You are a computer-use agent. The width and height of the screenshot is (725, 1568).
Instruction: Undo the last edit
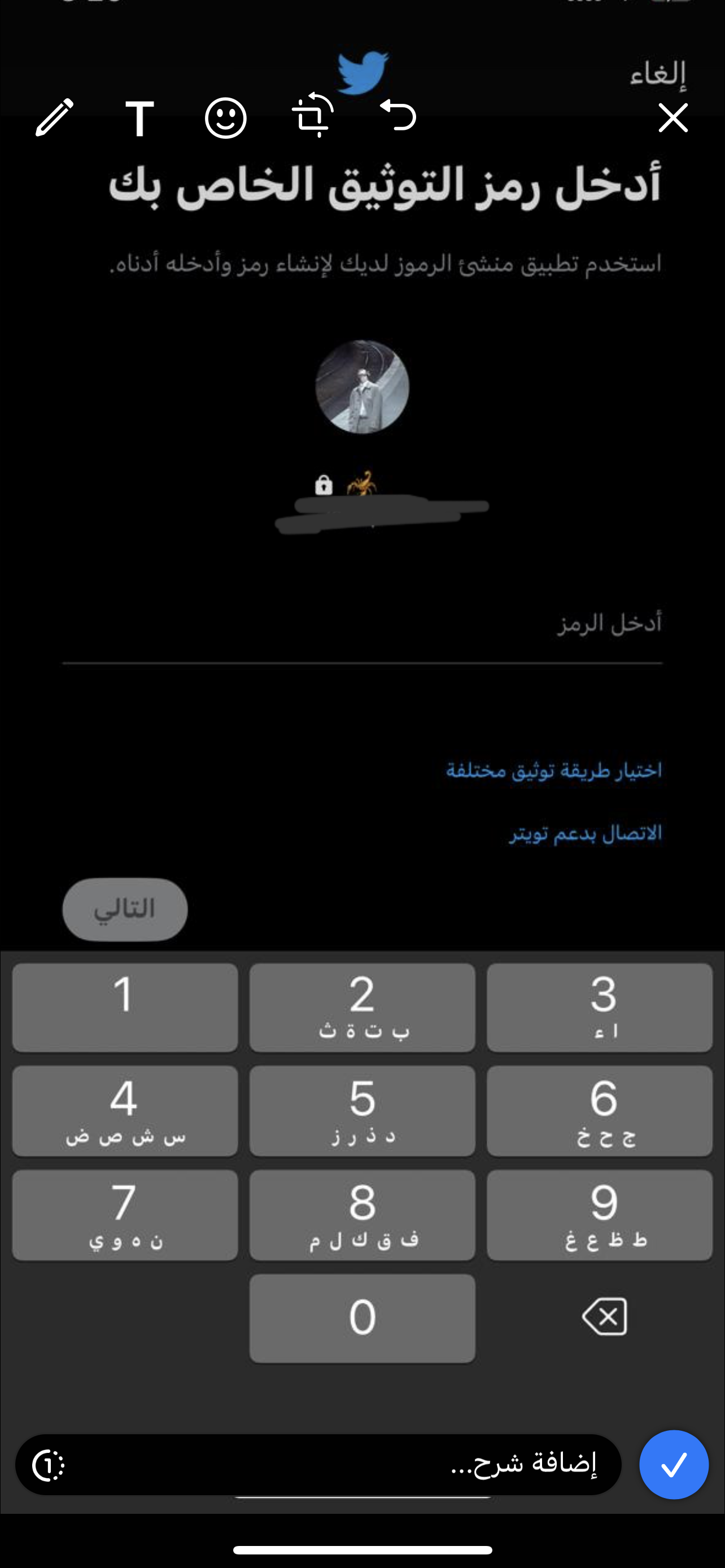click(x=398, y=116)
